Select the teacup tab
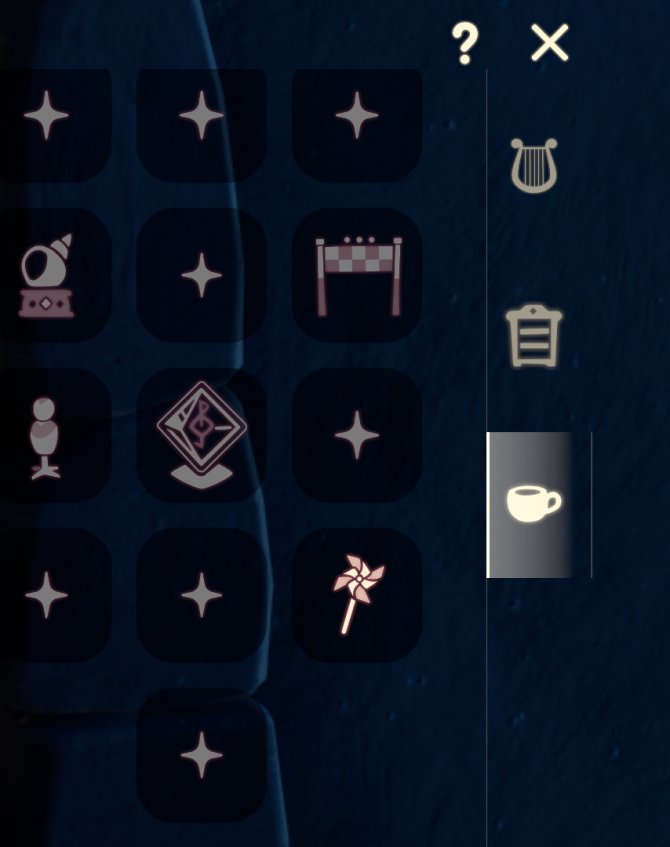670x847 pixels. 533,503
